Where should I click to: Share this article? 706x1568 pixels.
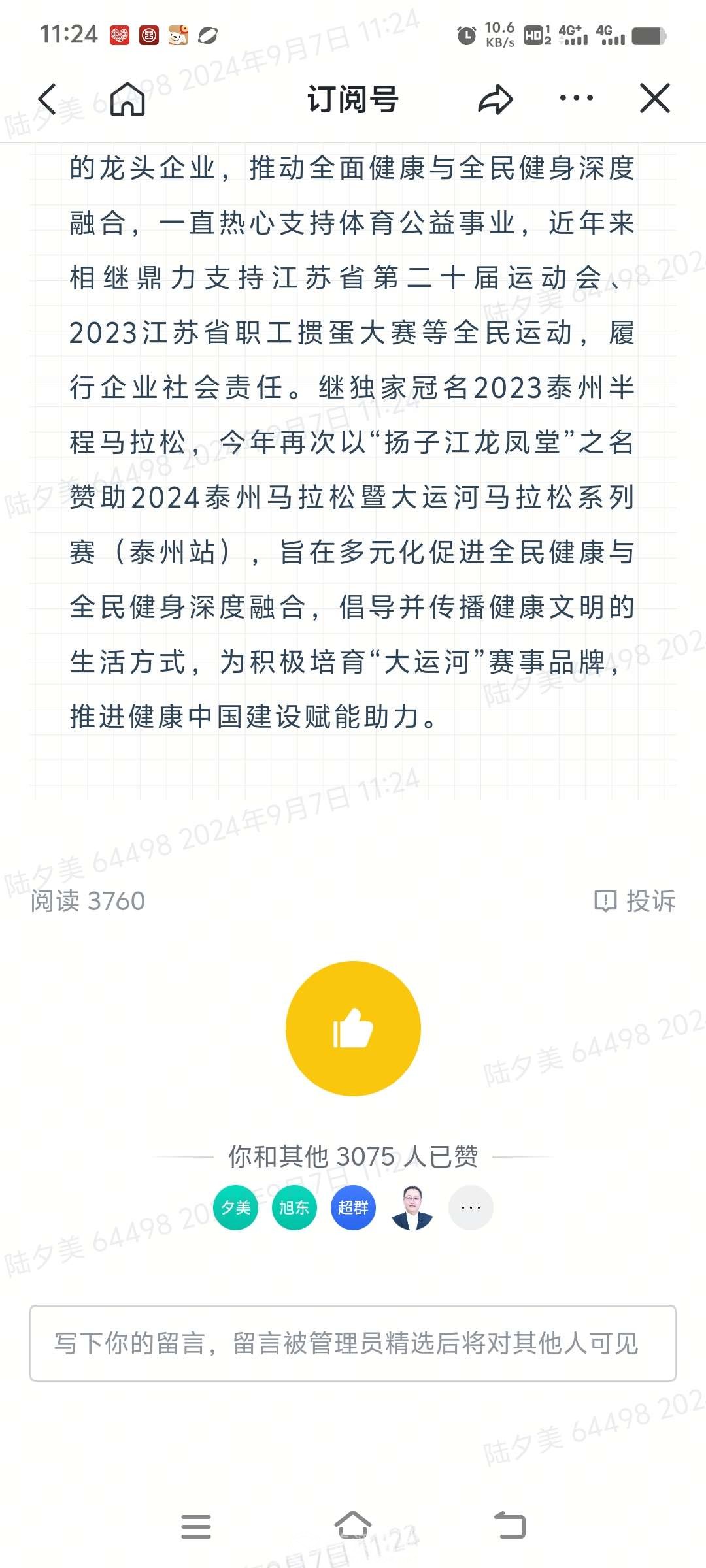(x=495, y=99)
